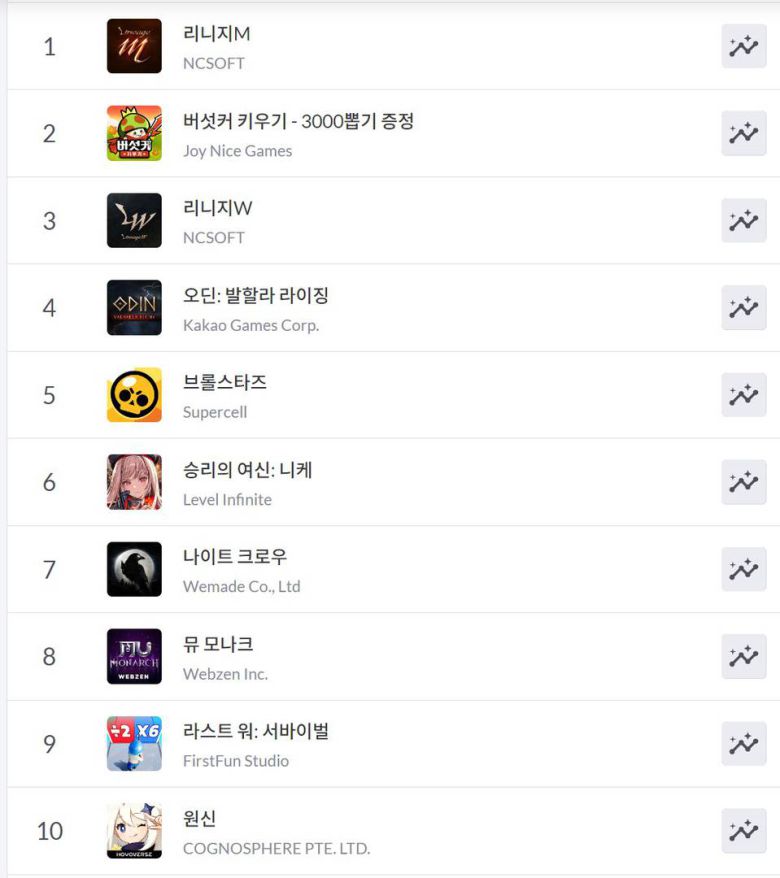Open the 브롤스타즈 ranking entry
This screenshot has height=878, width=780.
[x=225, y=383]
